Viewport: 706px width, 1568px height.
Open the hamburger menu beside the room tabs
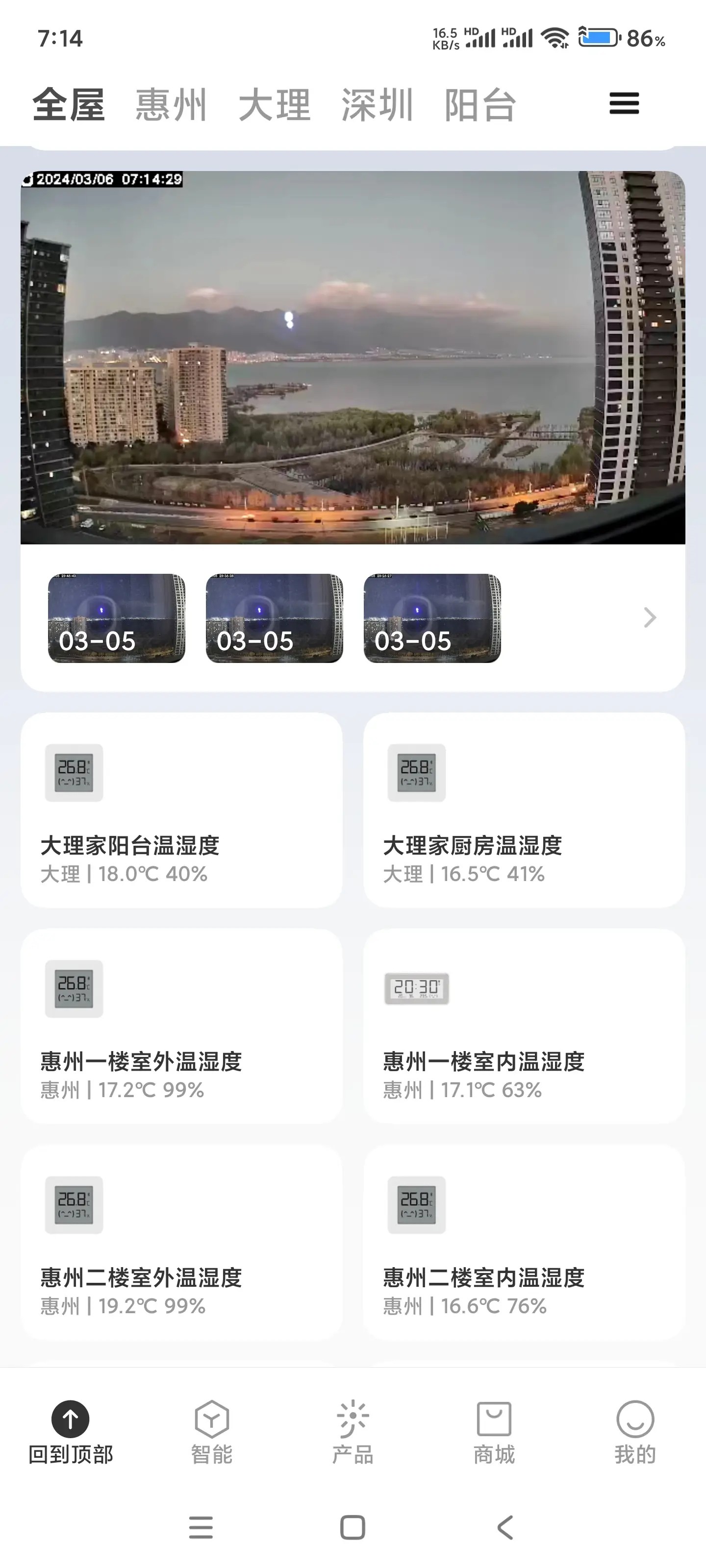[624, 103]
